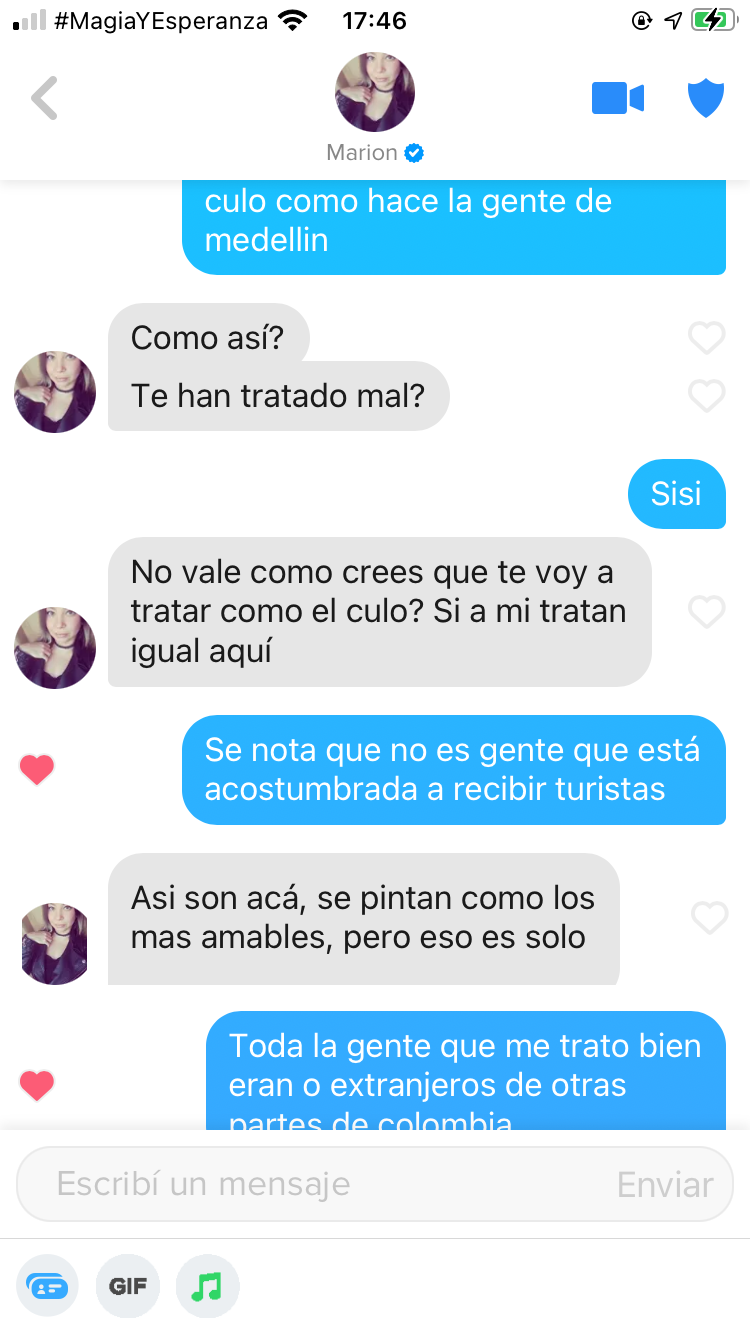Open the blue contact card button
Viewport: 750px width, 1334px height.
coord(48,1286)
